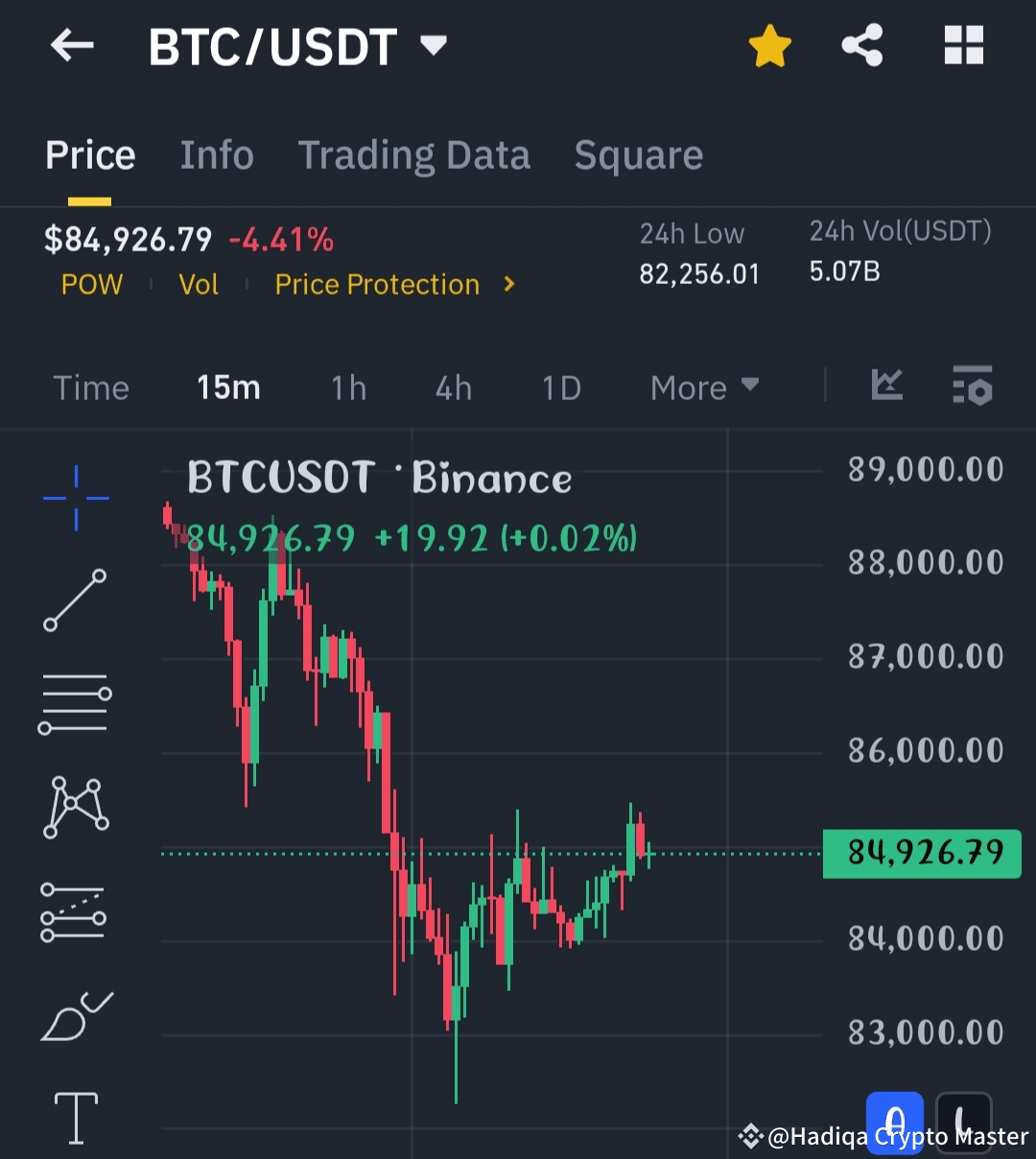Share this trading pair

[861, 46]
